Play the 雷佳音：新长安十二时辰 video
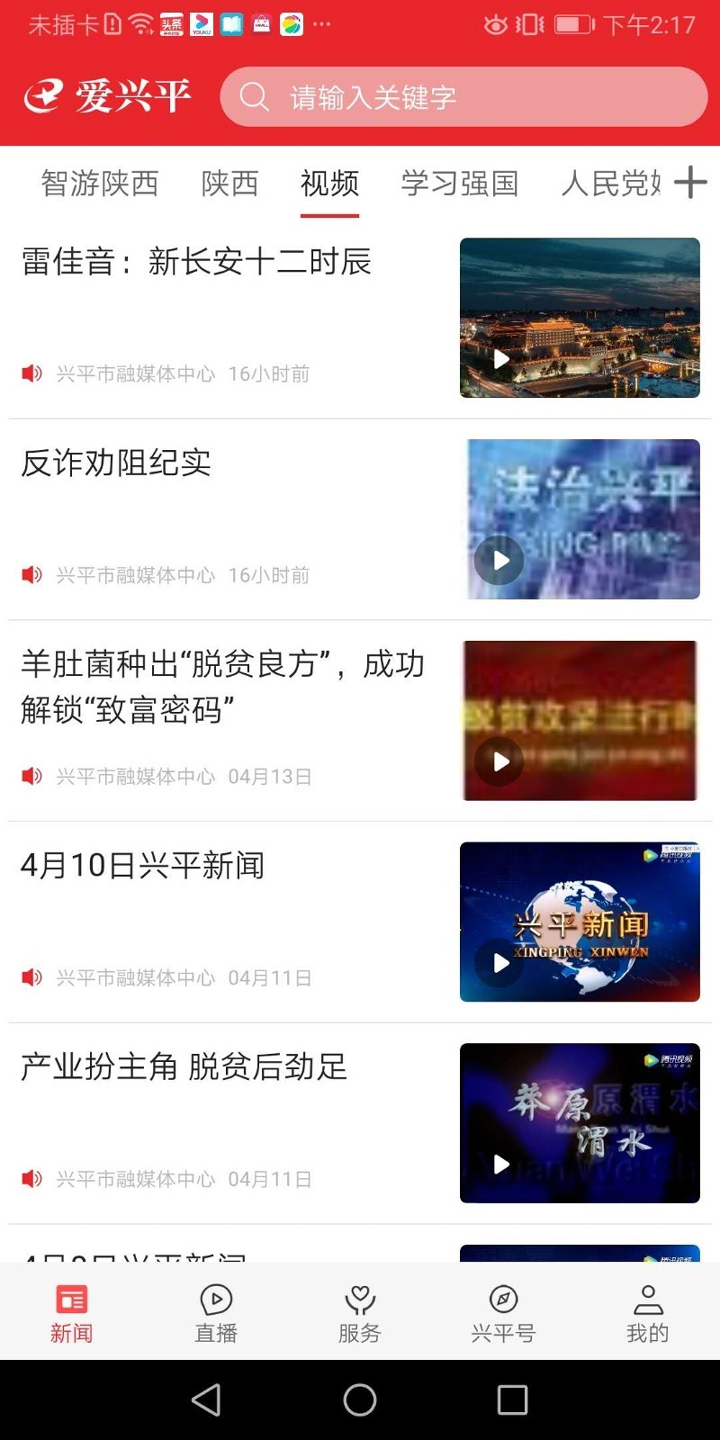The image size is (720, 1440). coord(499,359)
